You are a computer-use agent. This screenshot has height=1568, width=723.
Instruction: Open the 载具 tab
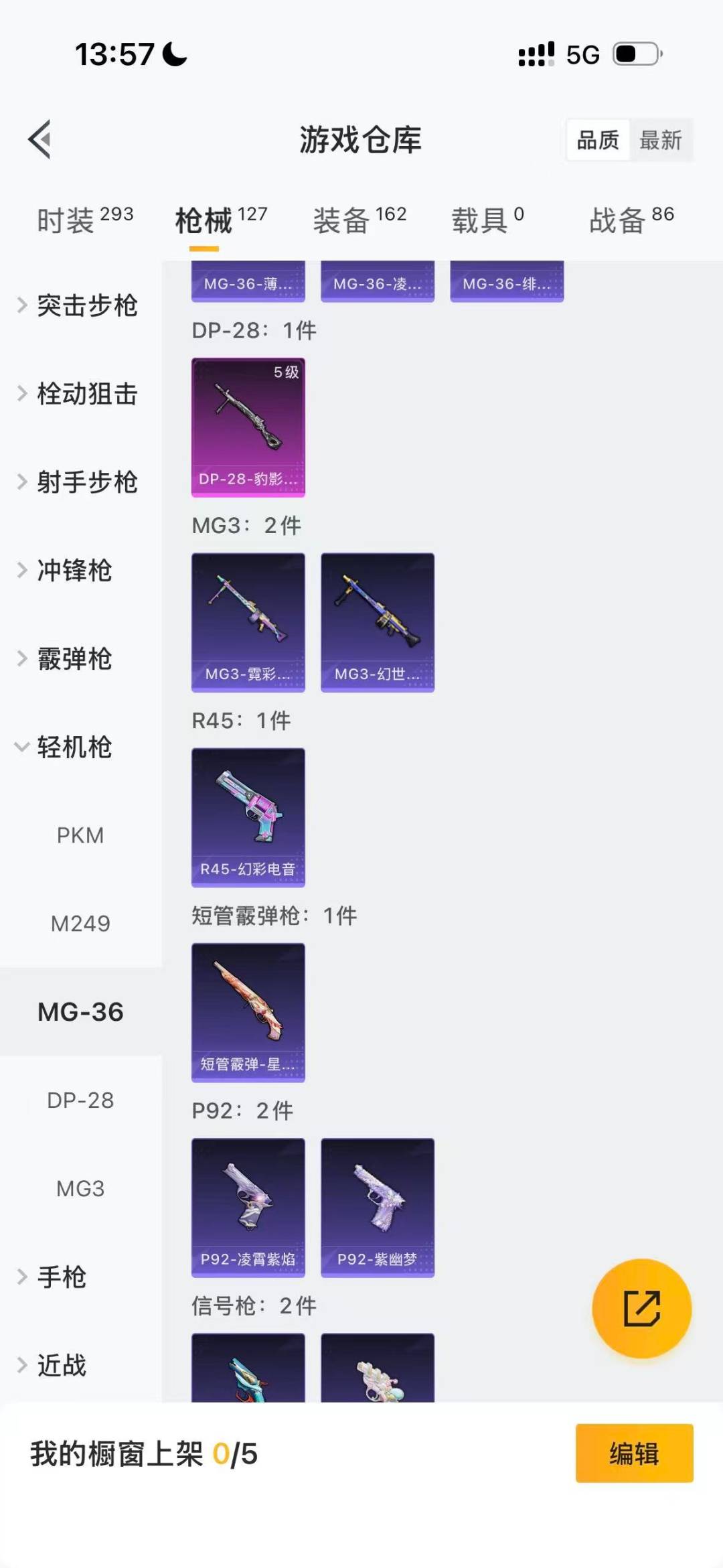click(x=487, y=220)
